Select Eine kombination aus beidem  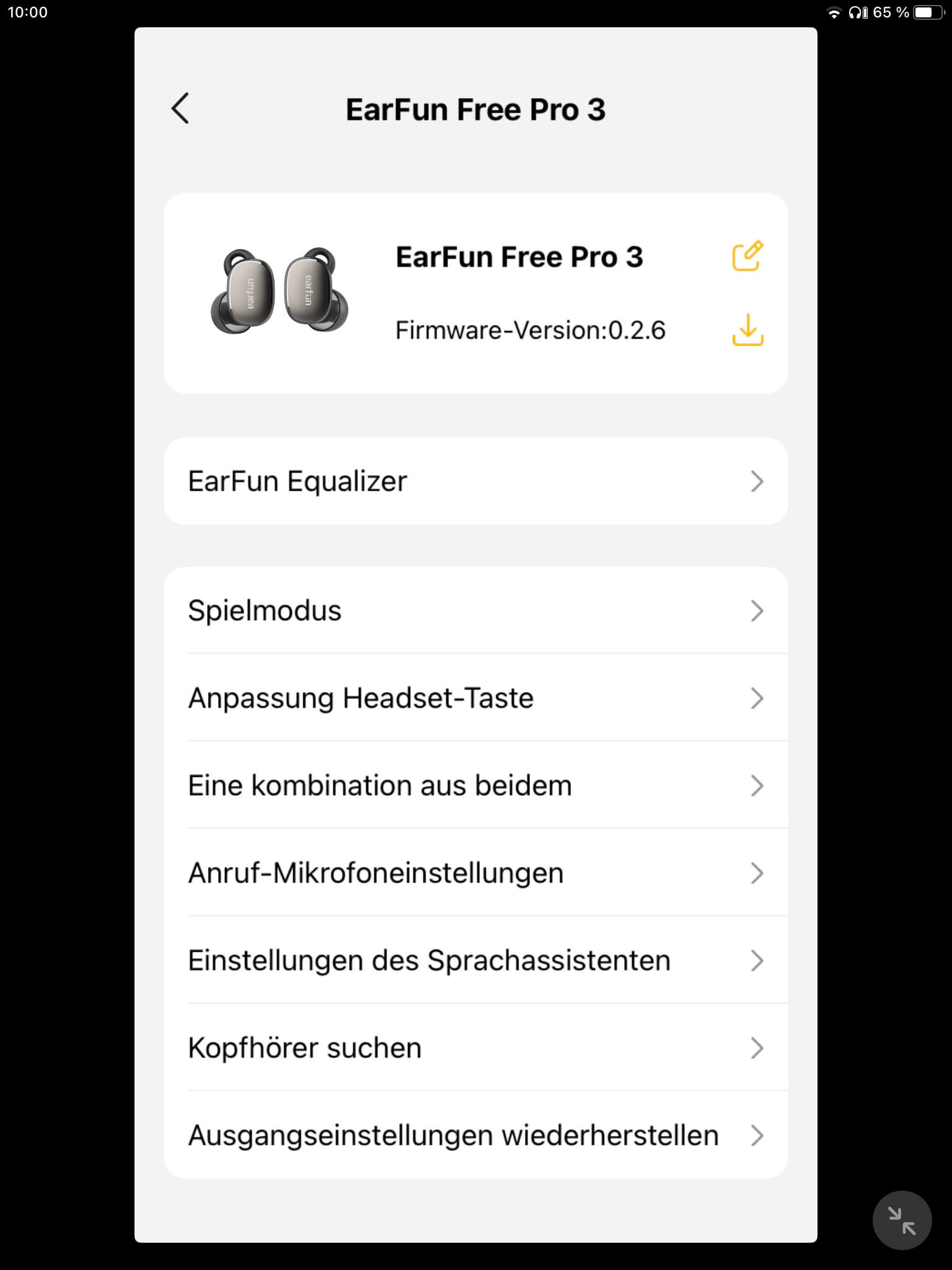(x=475, y=786)
